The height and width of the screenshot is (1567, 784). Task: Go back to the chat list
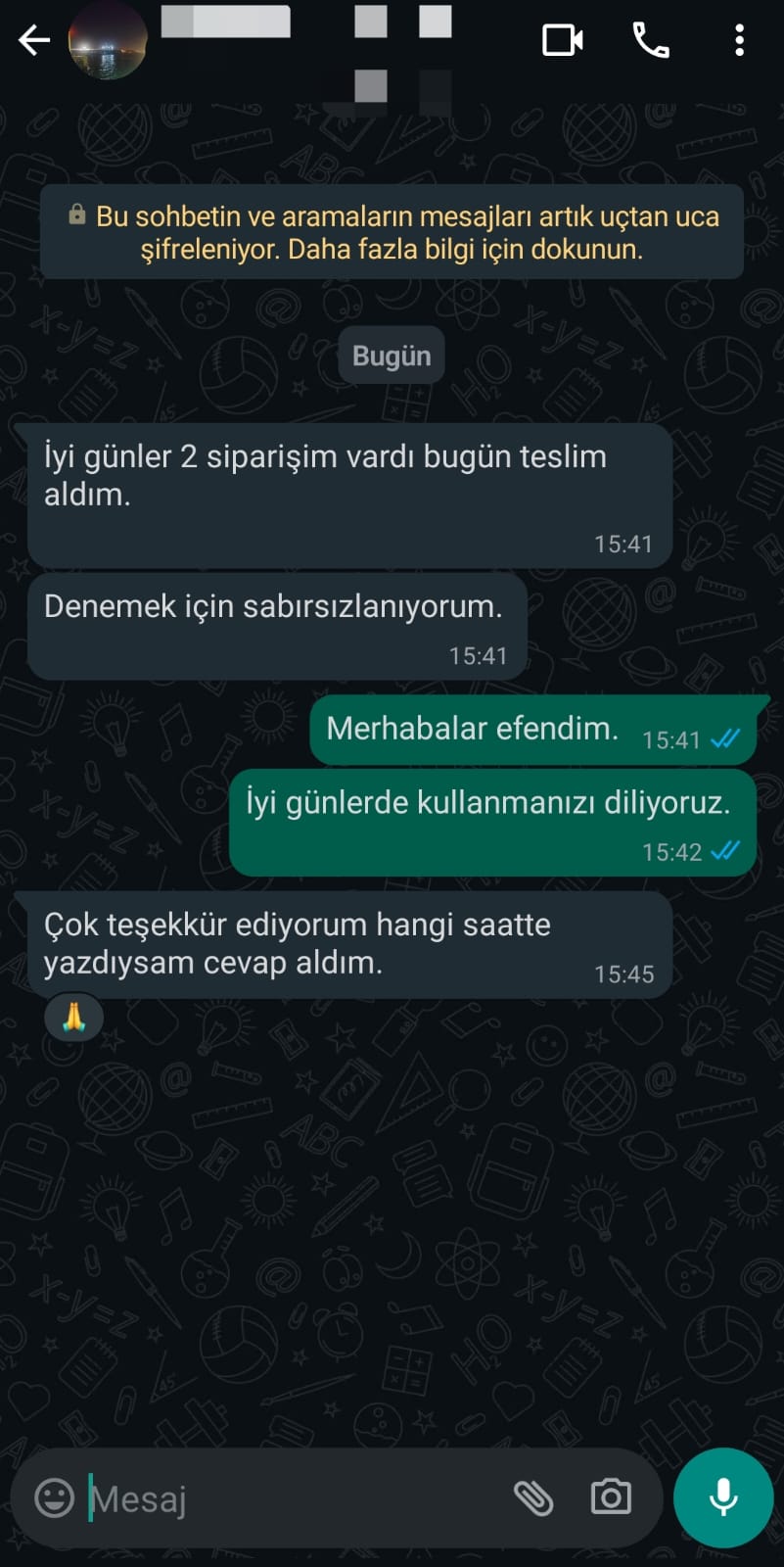(x=33, y=40)
